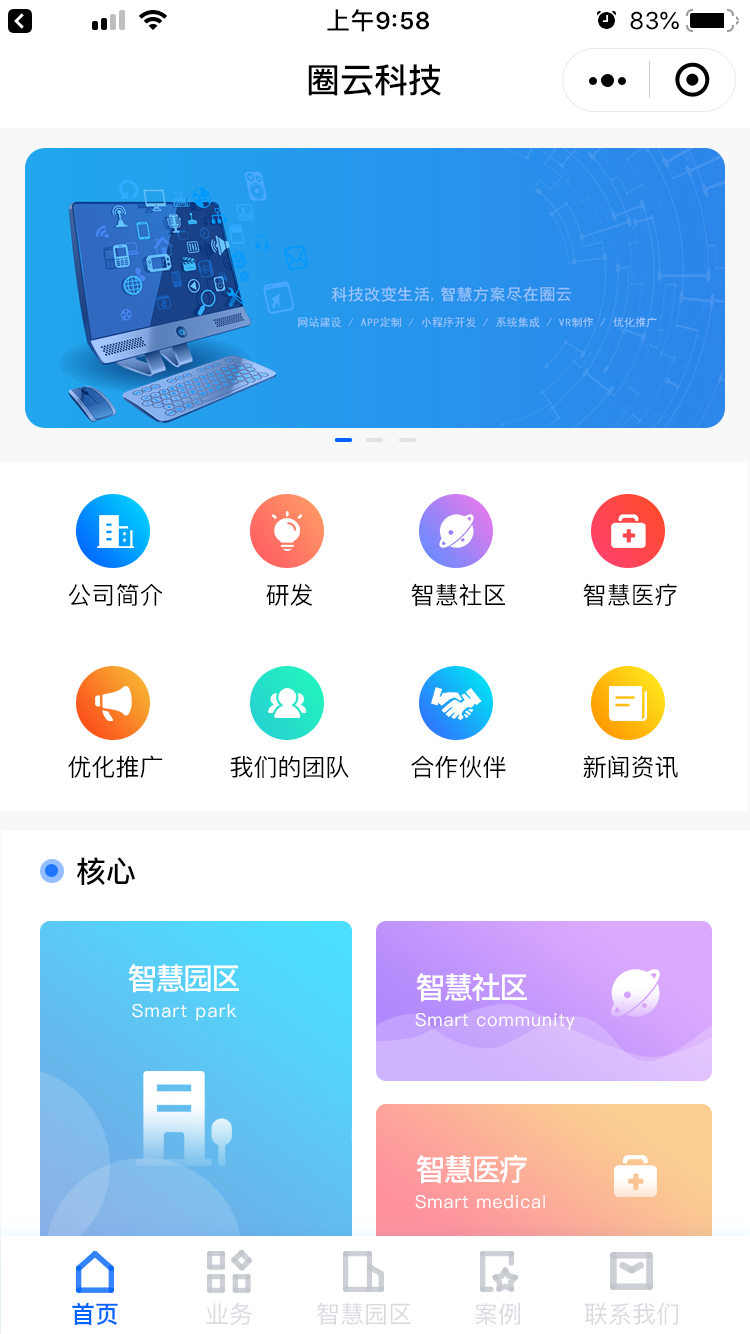Image resolution: width=750 pixels, height=1334 pixels.
Task: Open the 科技改变生活 banner
Action: (x=375, y=288)
